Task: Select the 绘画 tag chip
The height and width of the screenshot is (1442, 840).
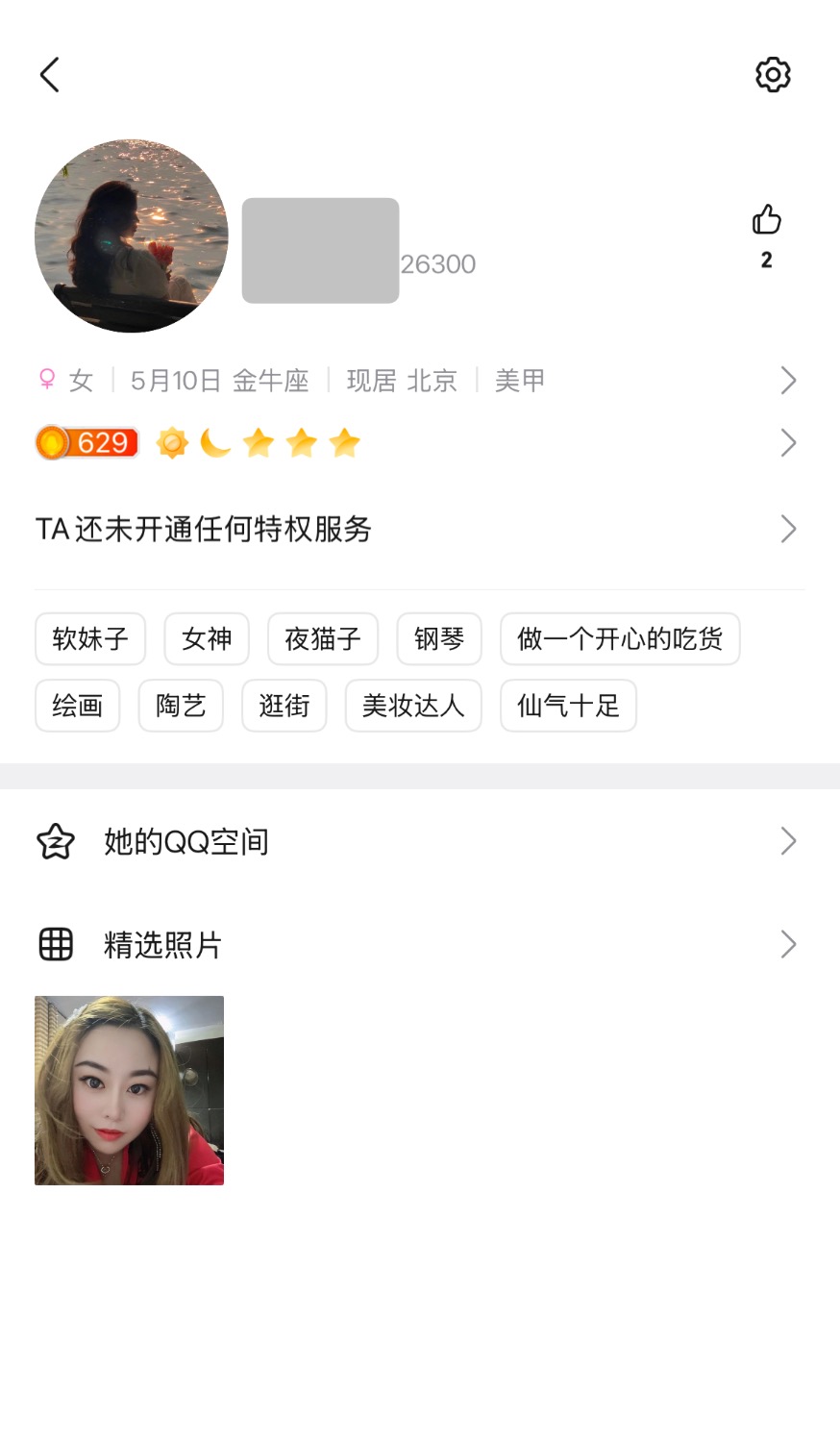Action: point(77,706)
